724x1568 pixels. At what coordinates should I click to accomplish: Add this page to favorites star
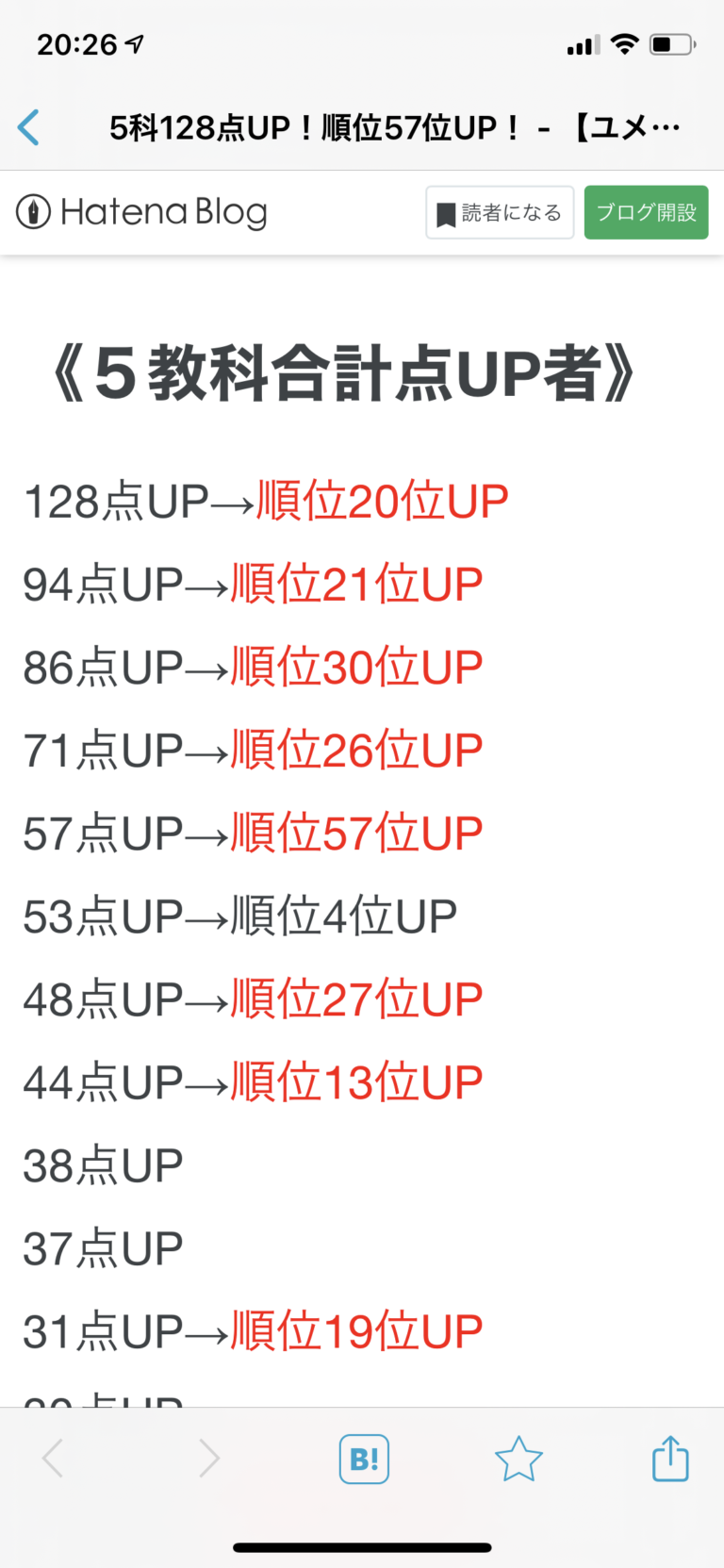click(518, 1460)
